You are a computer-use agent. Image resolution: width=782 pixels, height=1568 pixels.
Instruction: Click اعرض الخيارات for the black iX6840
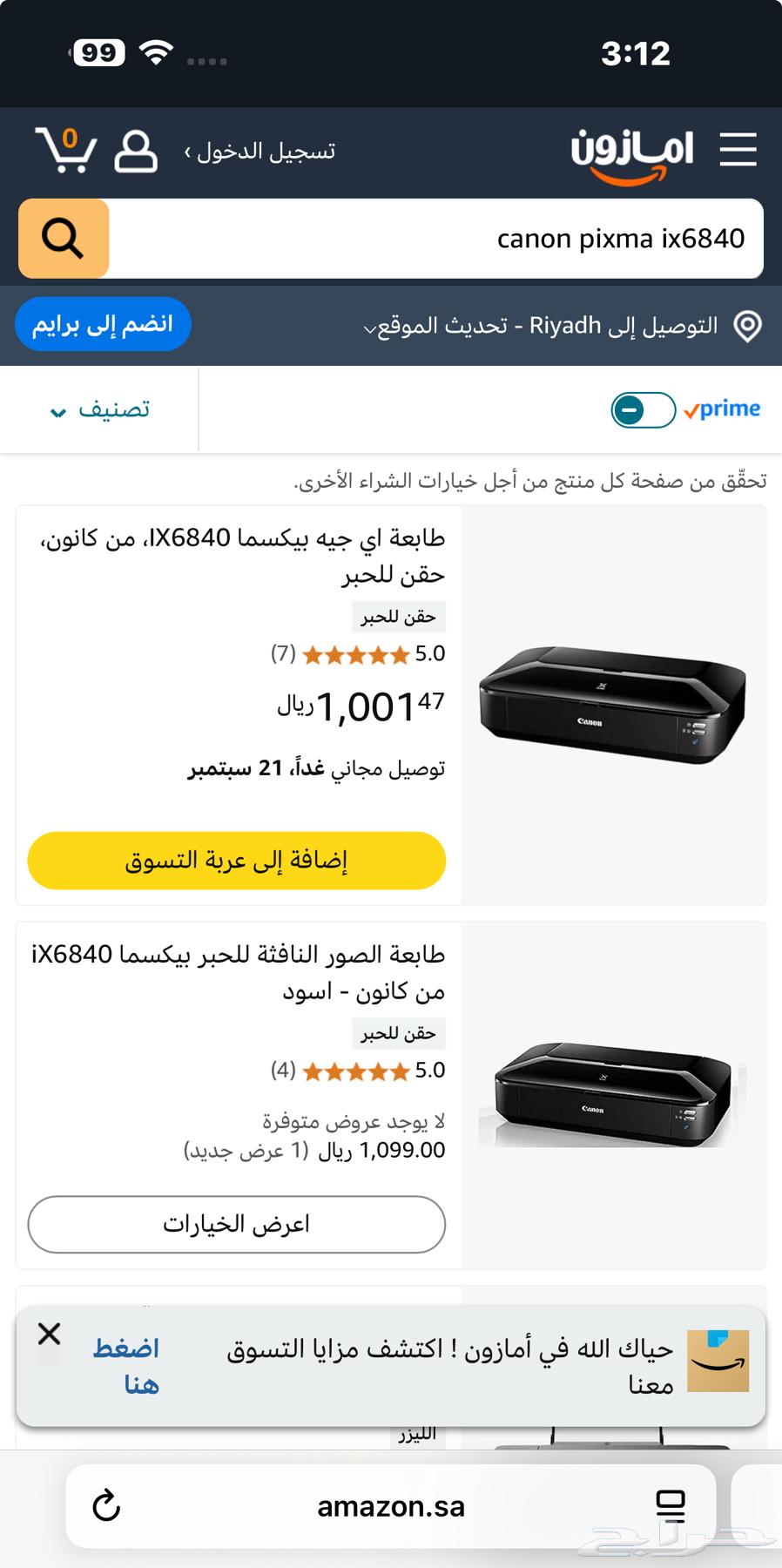pyautogui.click(x=236, y=1225)
